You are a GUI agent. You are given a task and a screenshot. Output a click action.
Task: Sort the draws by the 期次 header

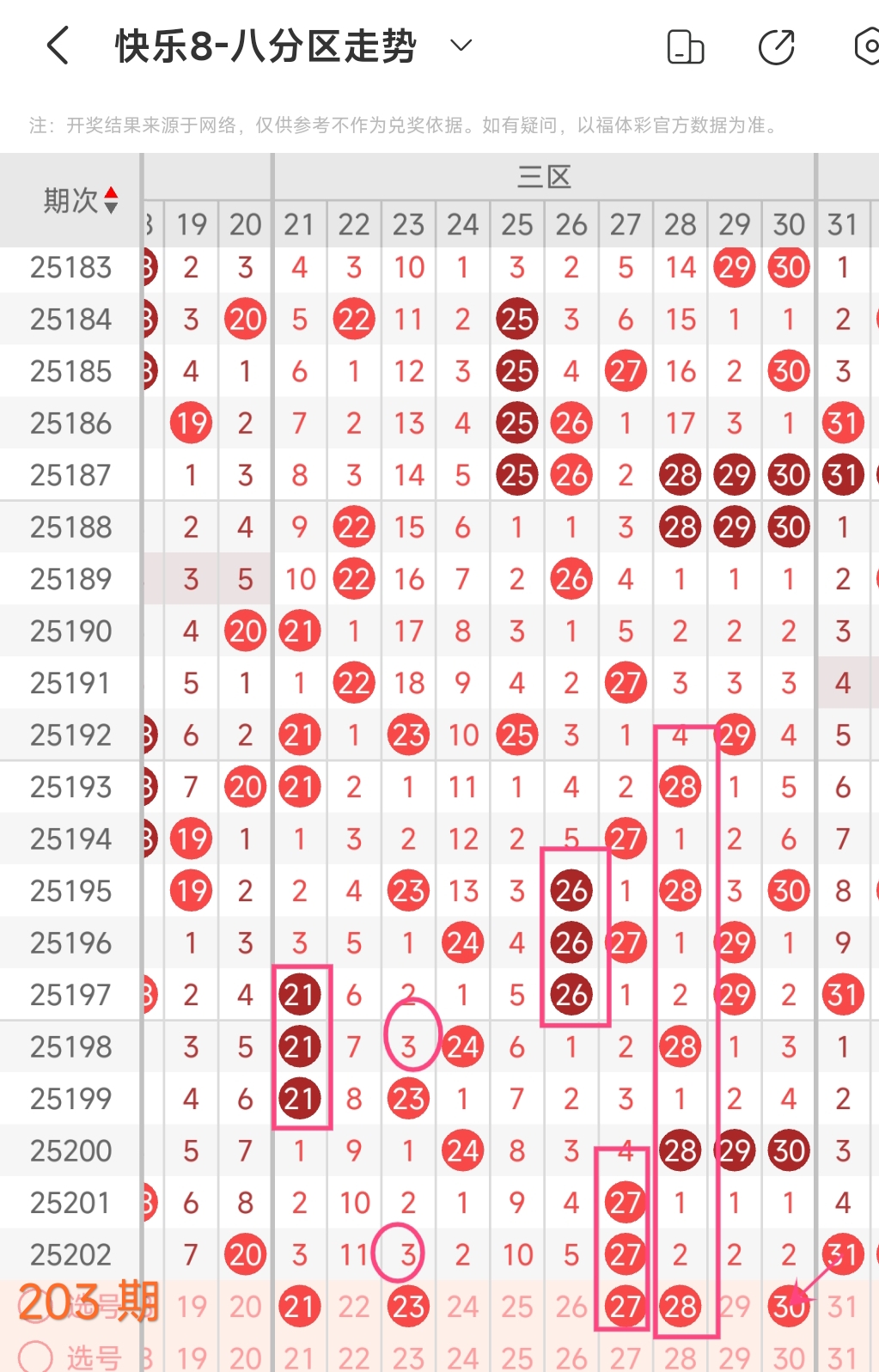[x=80, y=201]
